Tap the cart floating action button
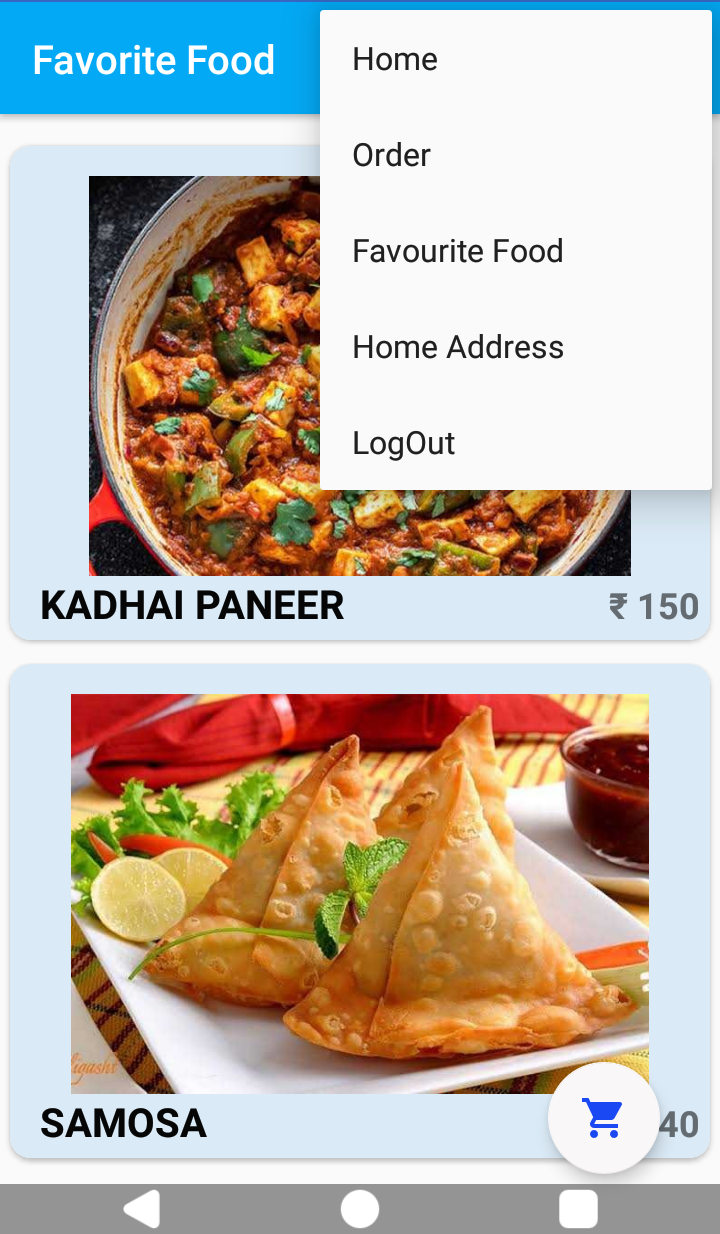 pyautogui.click(x=604, y=1117)
